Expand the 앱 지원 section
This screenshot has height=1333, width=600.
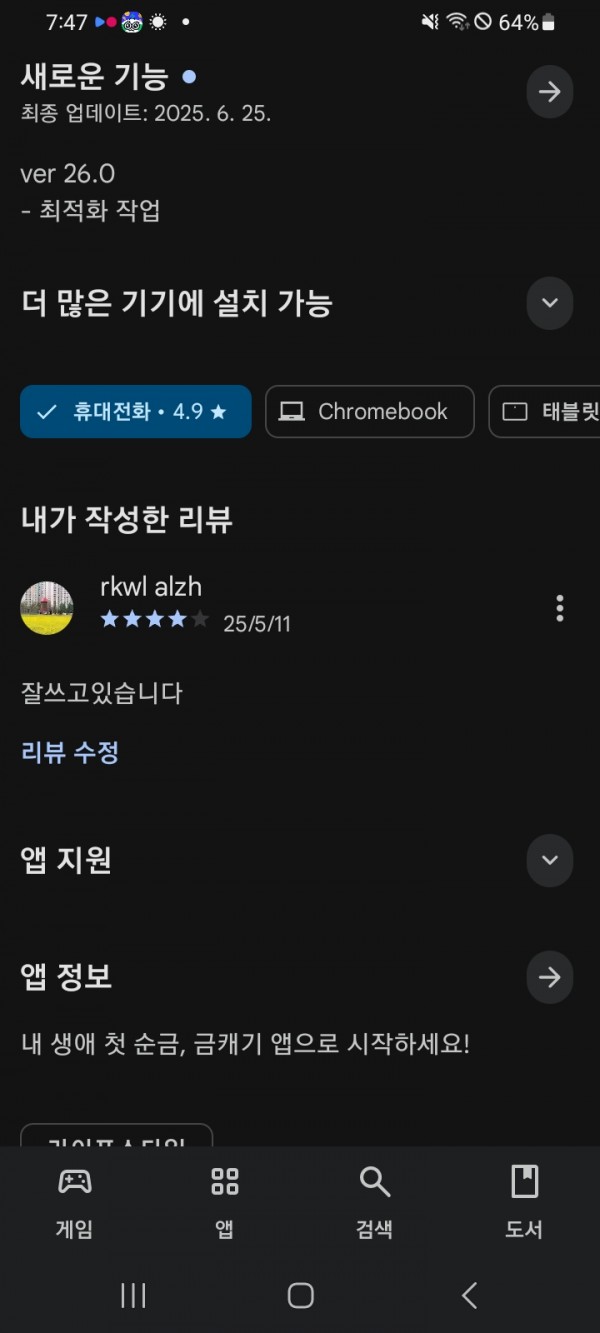click(549, 860)
